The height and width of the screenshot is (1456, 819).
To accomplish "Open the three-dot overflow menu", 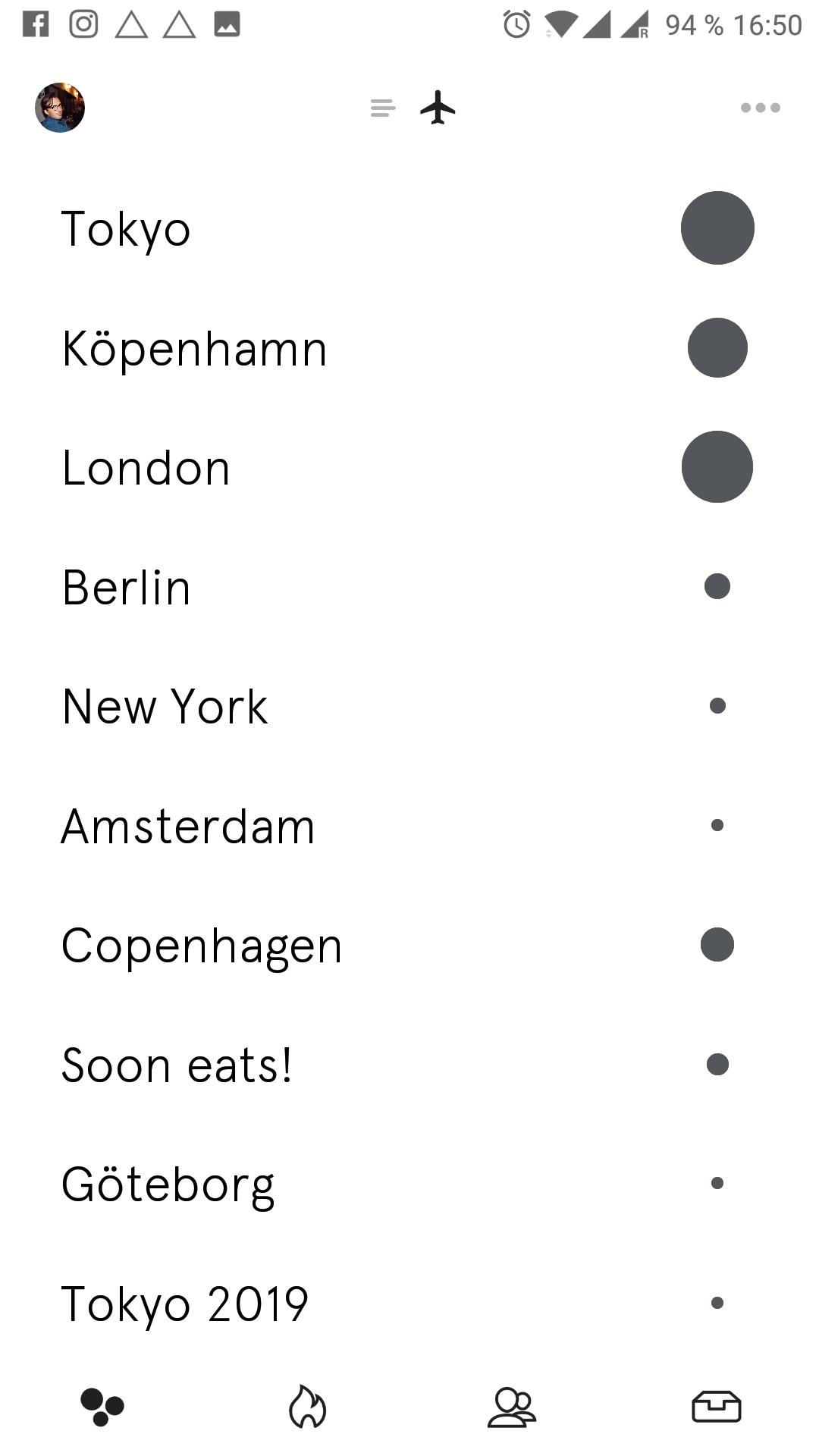I will (761, 108).
